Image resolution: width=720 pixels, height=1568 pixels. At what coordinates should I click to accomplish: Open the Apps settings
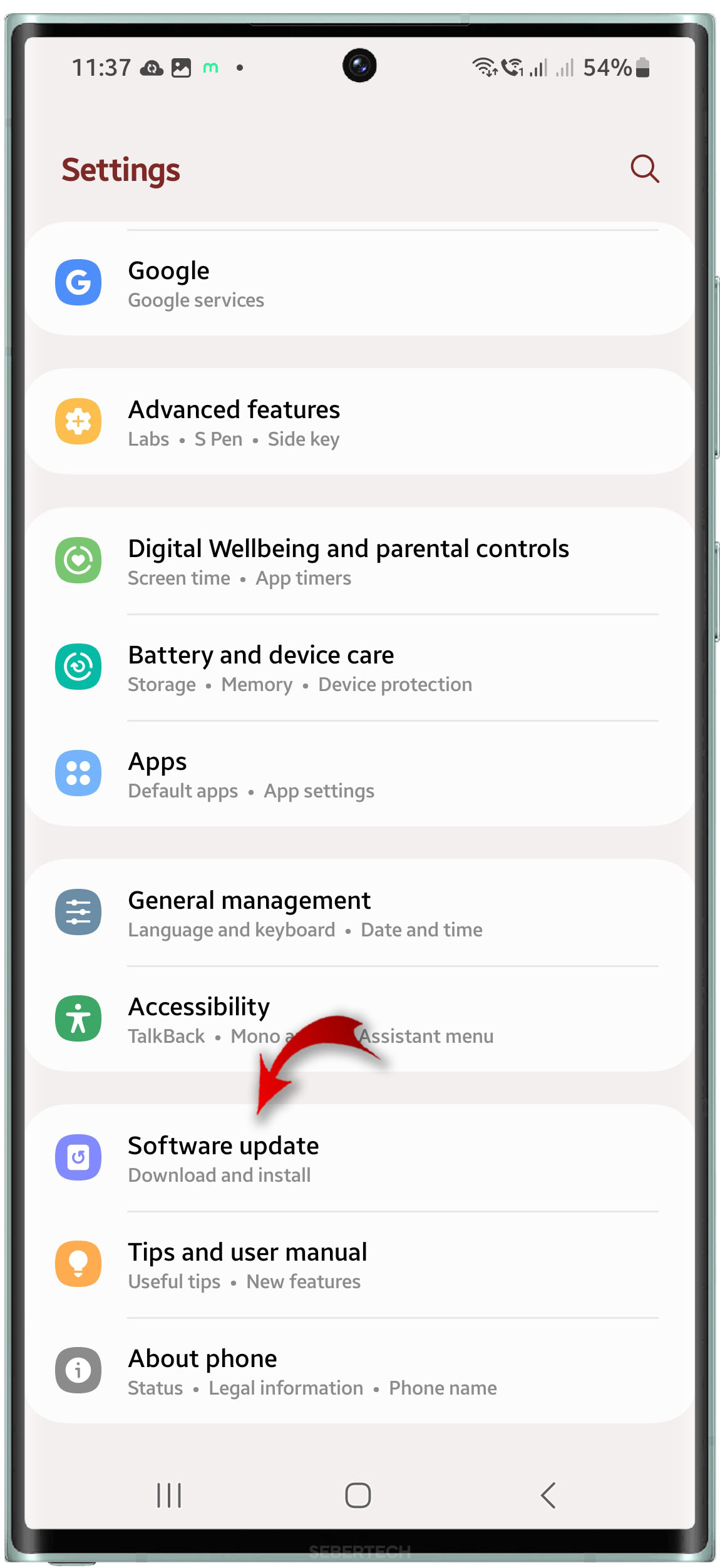click(x=360, y=774)
